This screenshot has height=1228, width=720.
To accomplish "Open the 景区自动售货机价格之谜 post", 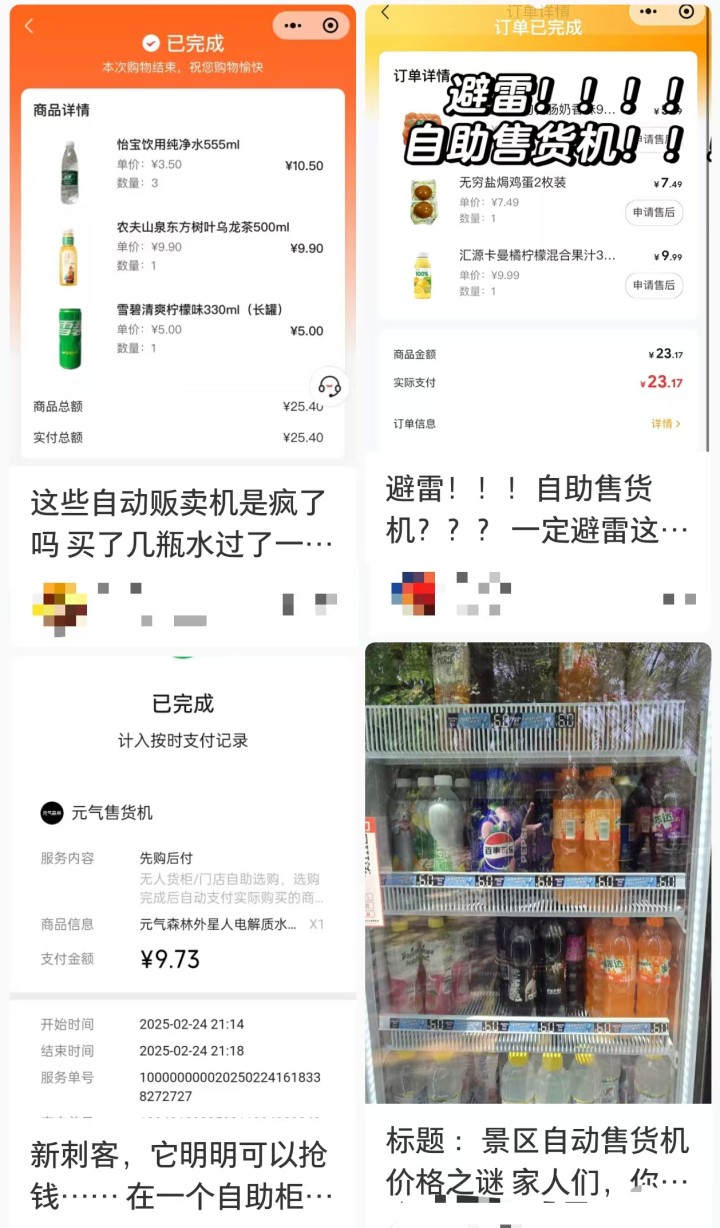I will tap(537, 1161).
